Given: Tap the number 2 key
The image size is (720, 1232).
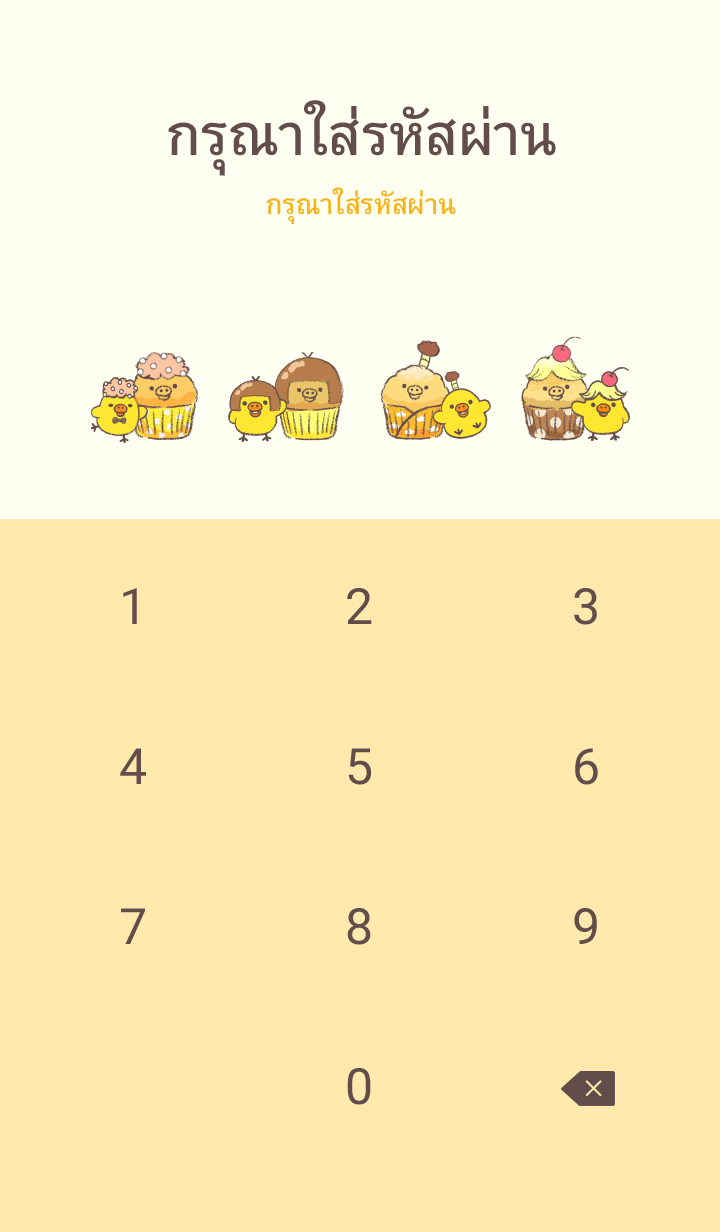Looking at the screenshot, I should (x=359, y=607).
